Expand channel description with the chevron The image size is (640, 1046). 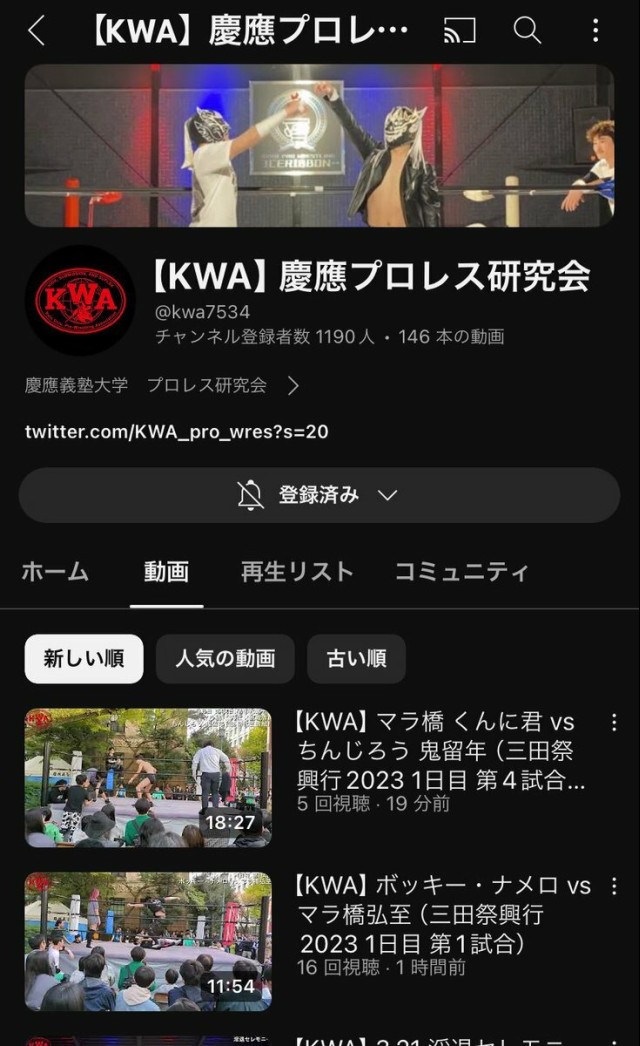coord(293,386)
